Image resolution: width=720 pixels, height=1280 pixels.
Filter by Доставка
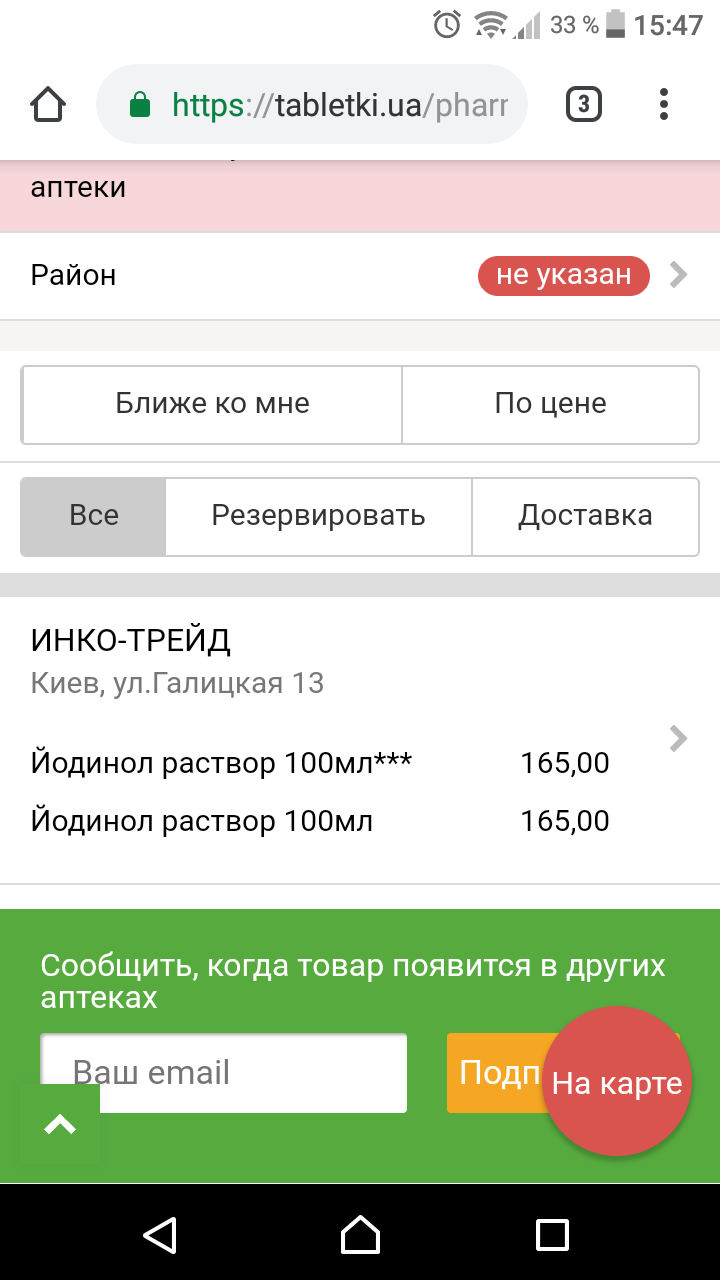[x=585, y=516]
